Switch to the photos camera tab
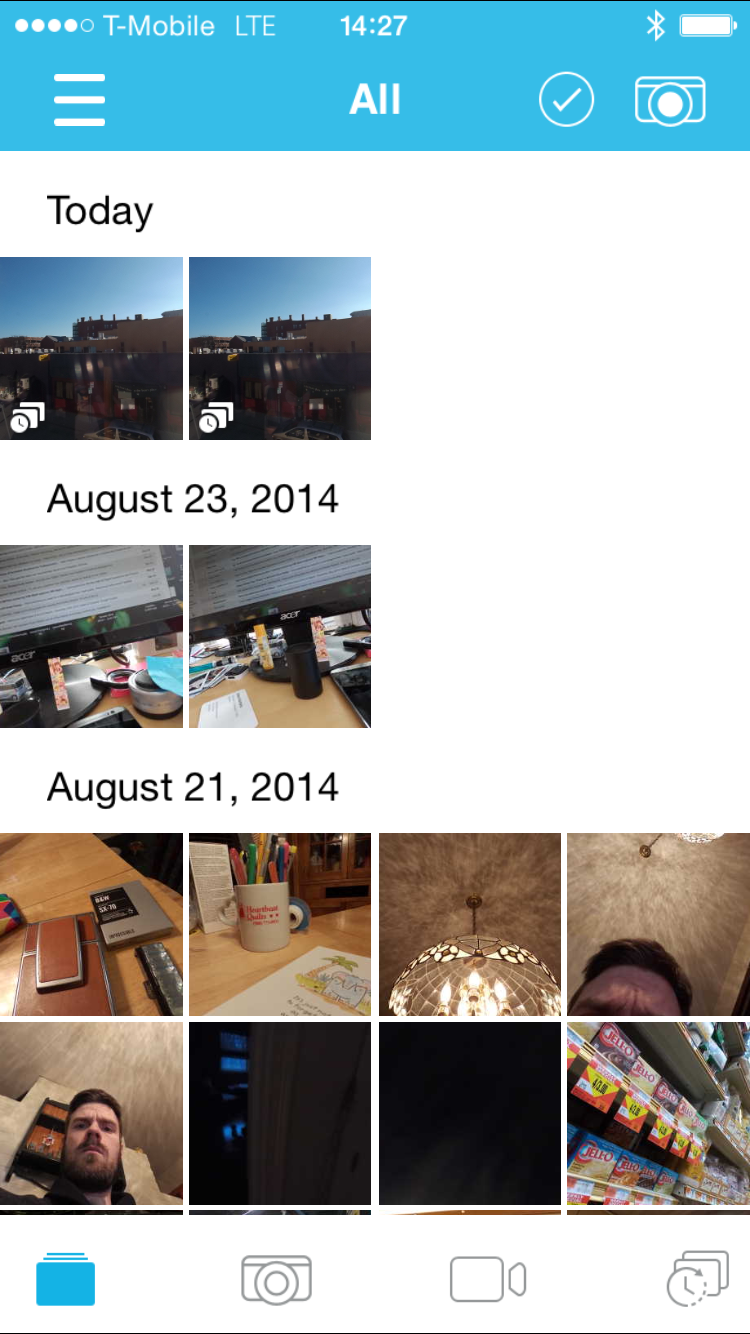 [277, 1280]
